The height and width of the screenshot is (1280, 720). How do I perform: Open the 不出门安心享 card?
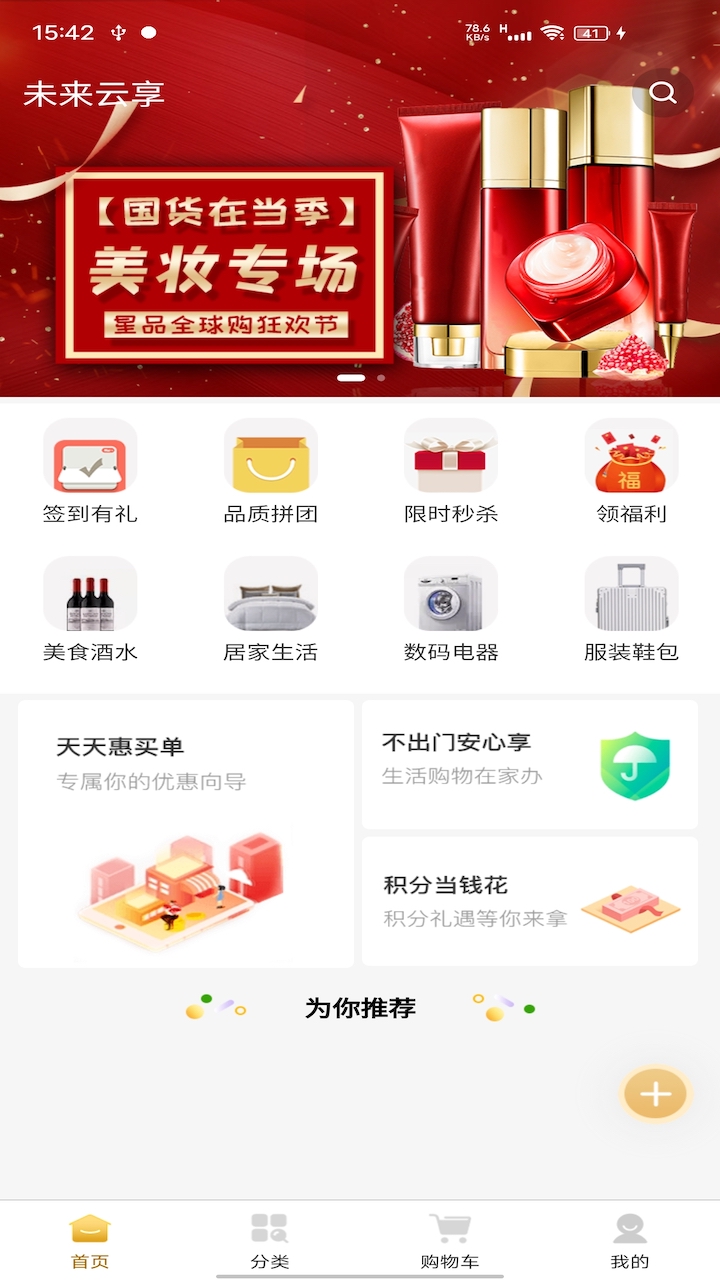(x=529, y=764)
